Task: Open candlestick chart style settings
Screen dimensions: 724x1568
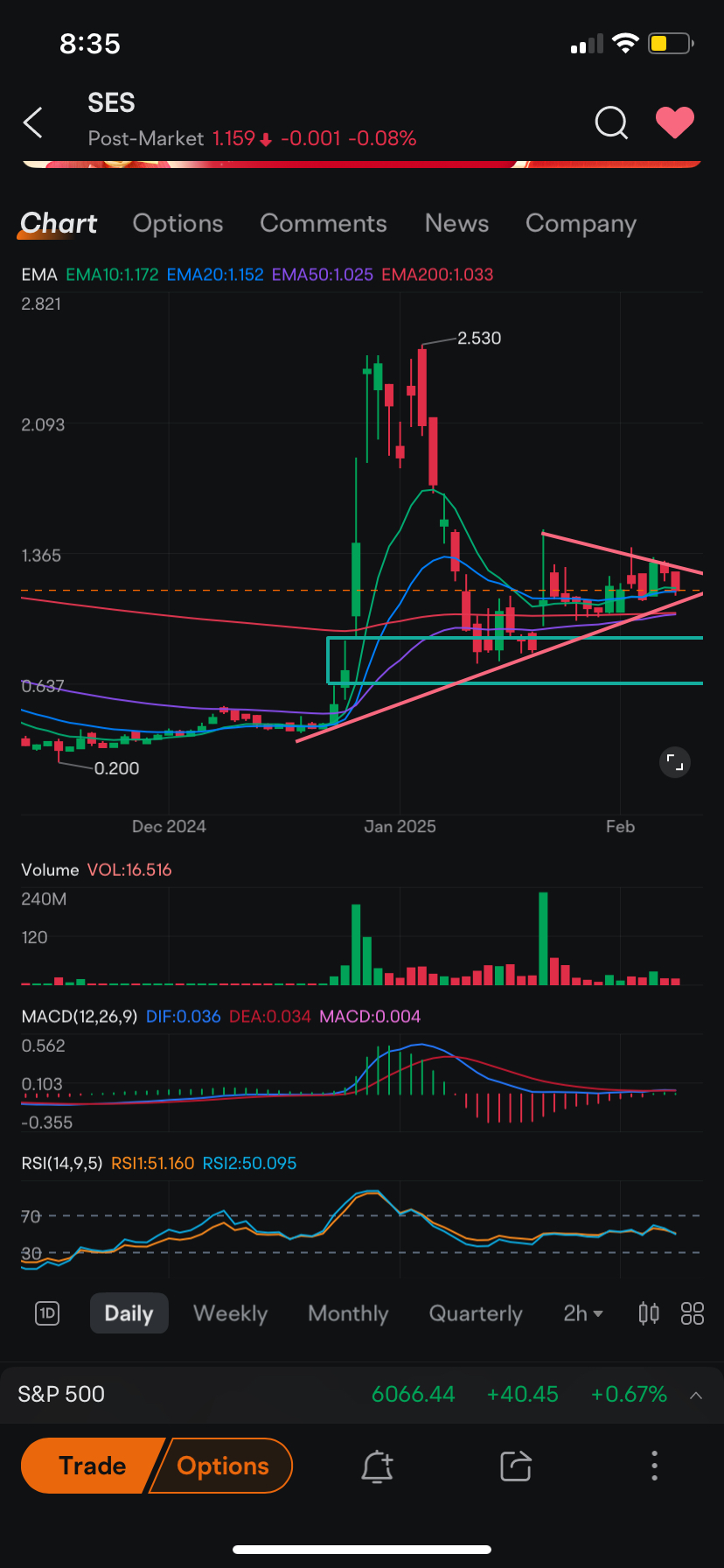Action: tap(649, 1313)
